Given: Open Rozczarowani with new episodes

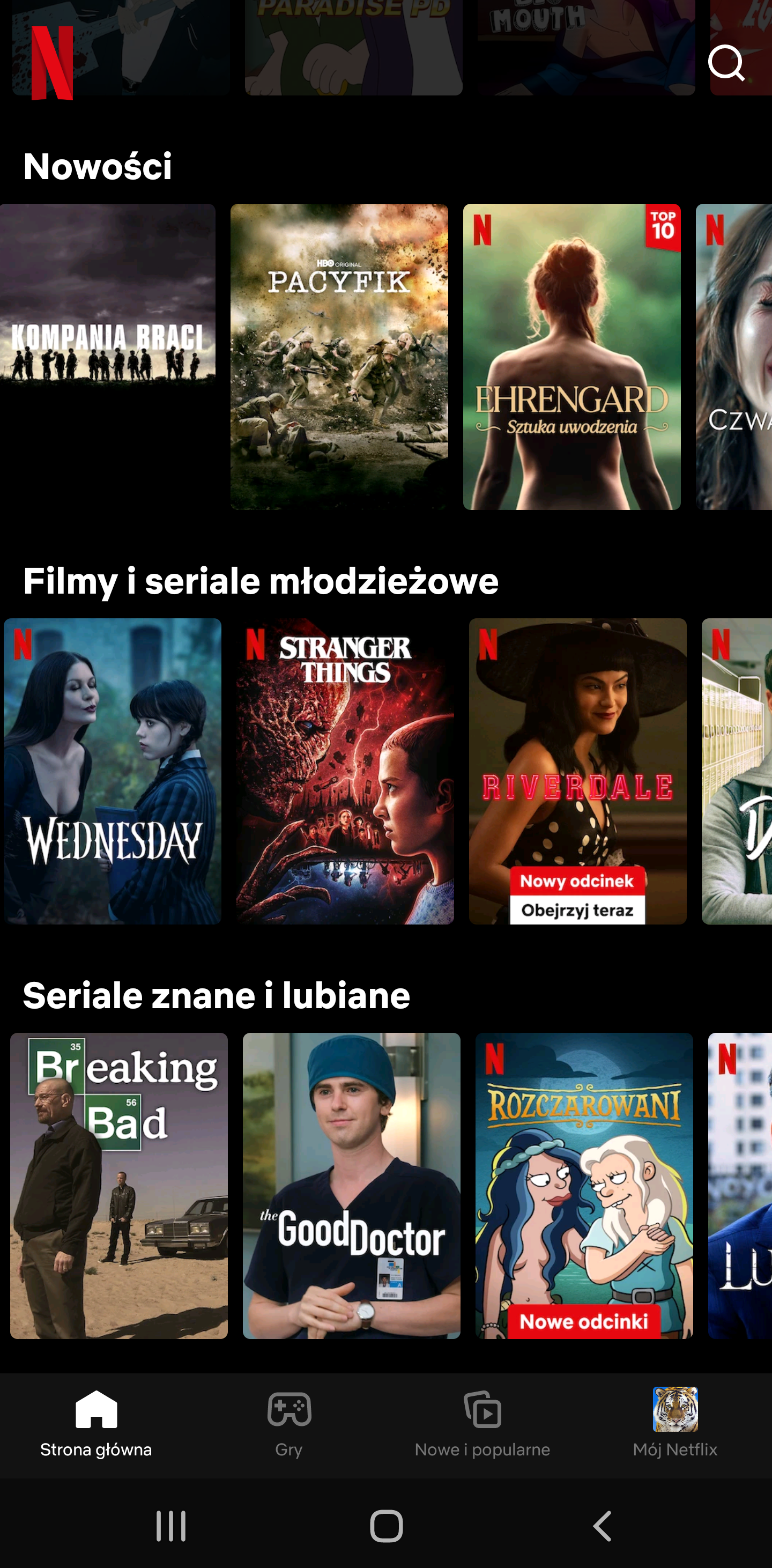Looking at the screenshot, I should (584, 1186).
